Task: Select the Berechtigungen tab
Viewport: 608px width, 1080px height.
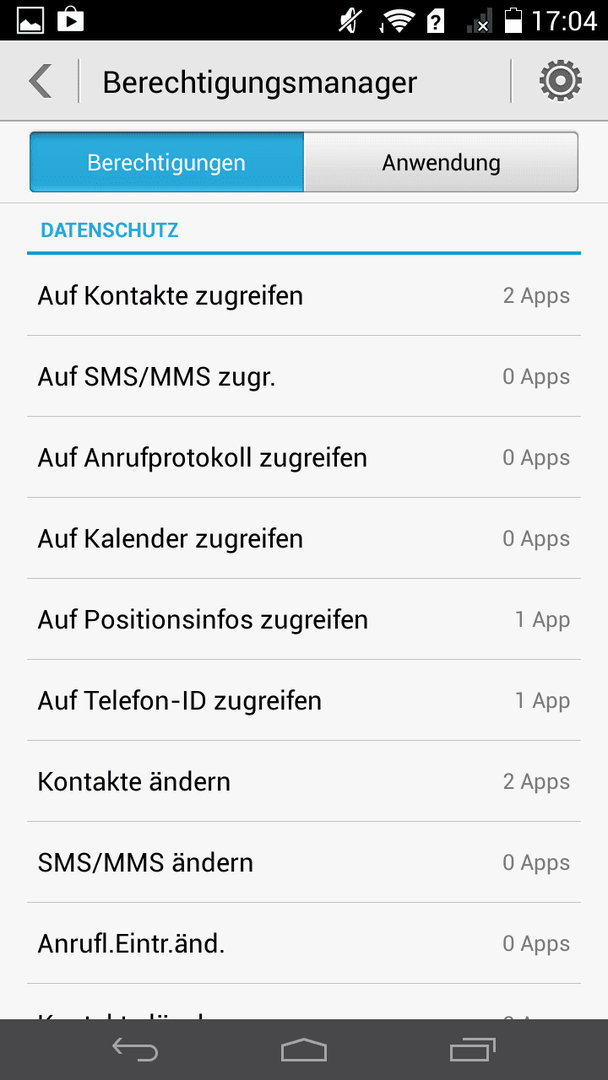Action: coord(167,163)
